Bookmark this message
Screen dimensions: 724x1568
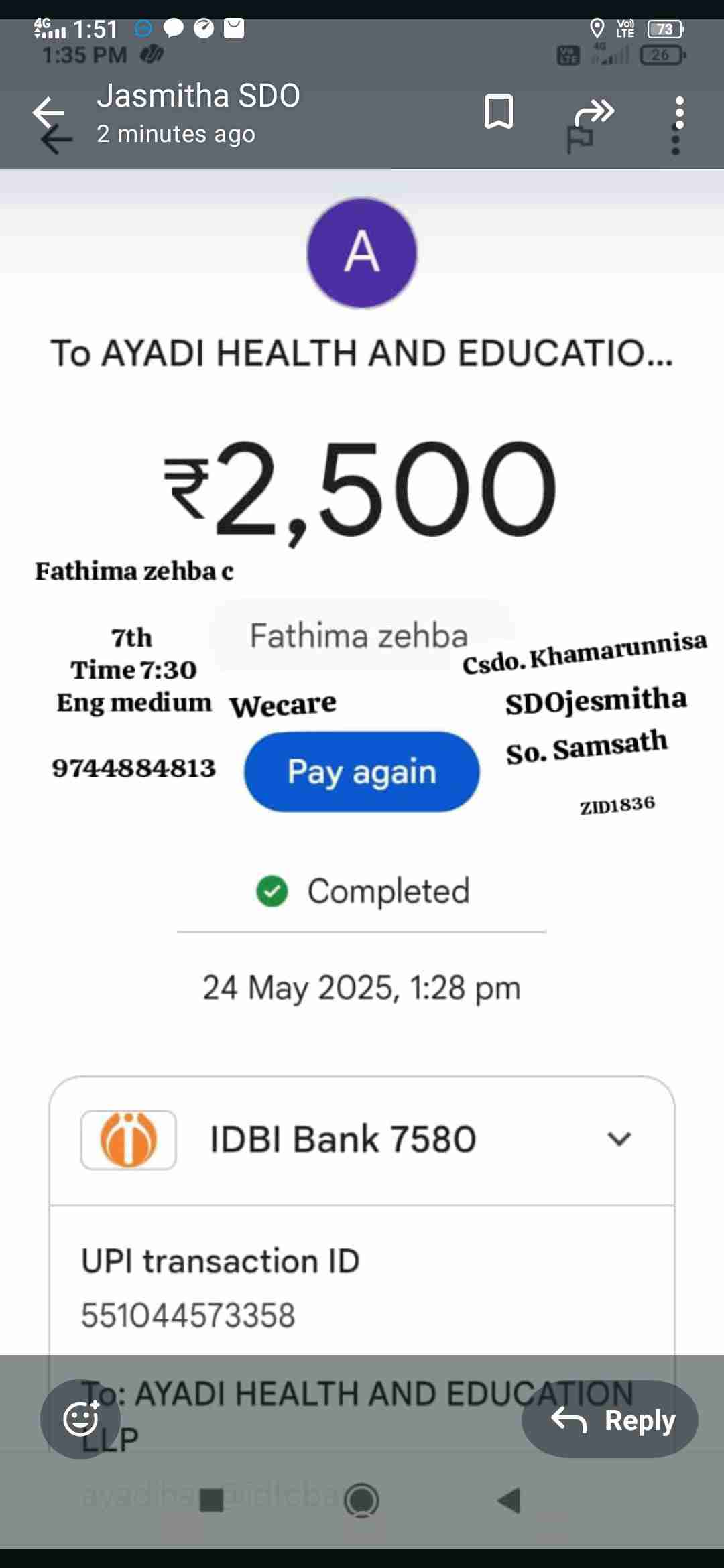[x=498, y=112]
